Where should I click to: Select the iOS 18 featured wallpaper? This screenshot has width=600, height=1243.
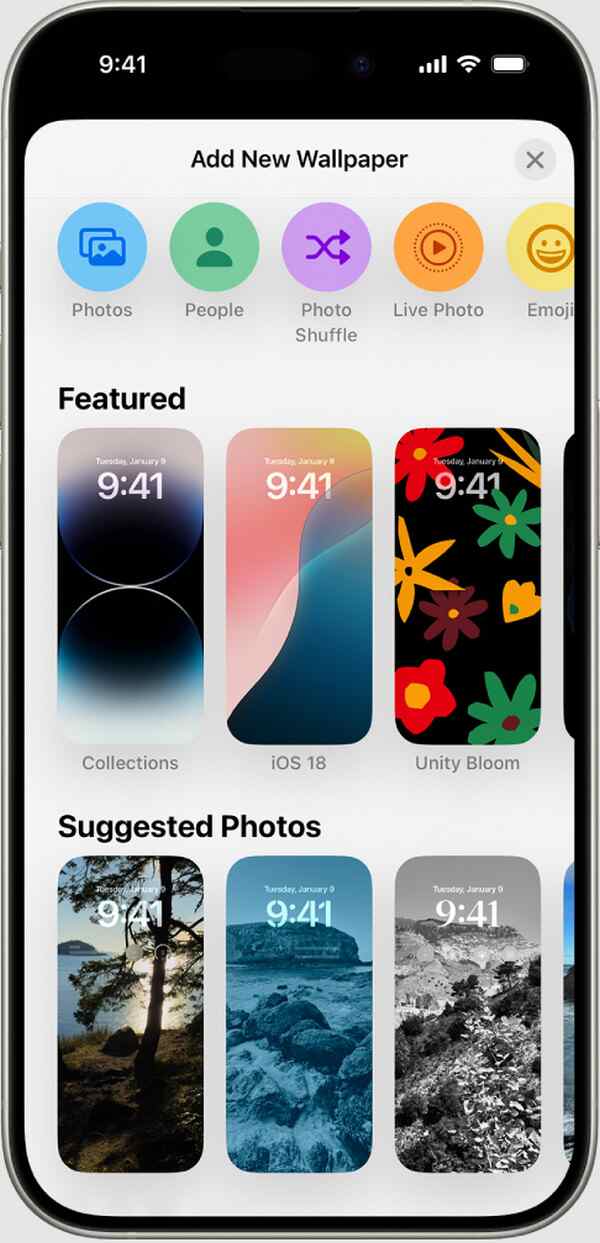pyautogui.click(x=299, y=586)
